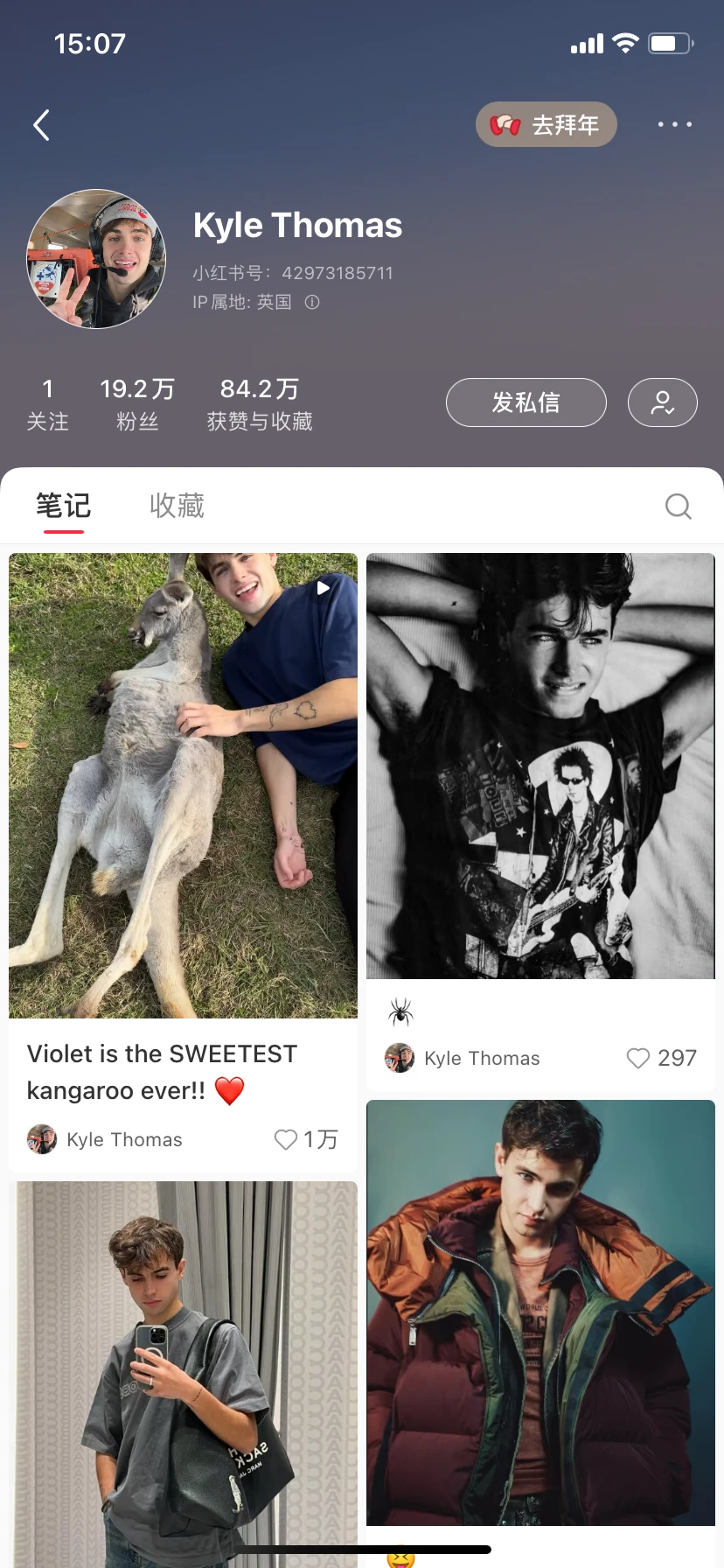Tap the follow person icon button
Image resolution: width=724 pixels, height=1568 pixels.
[x=662, y=402]
